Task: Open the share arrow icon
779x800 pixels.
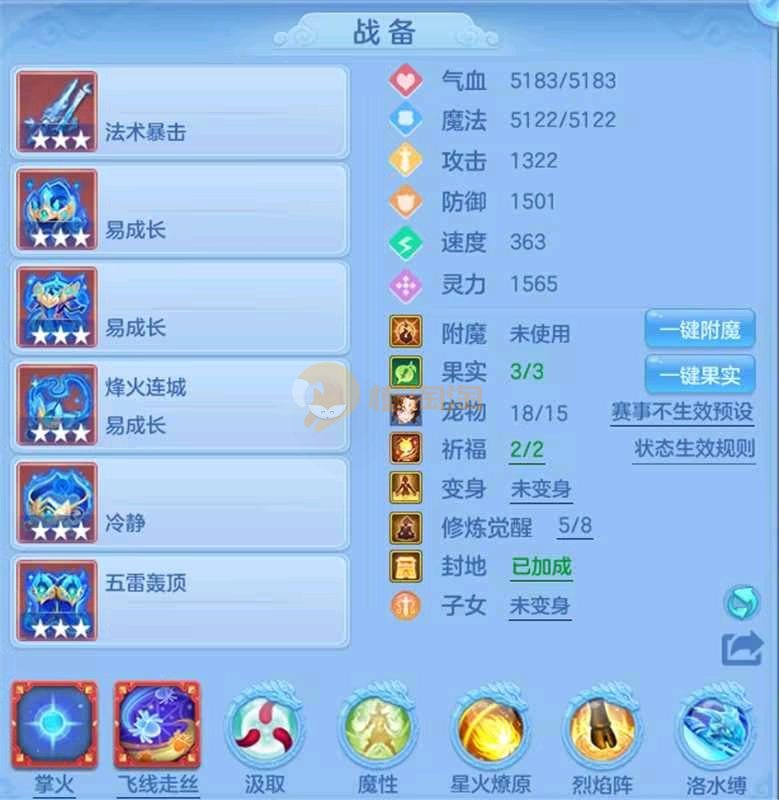Action: [x=741, y=648]
